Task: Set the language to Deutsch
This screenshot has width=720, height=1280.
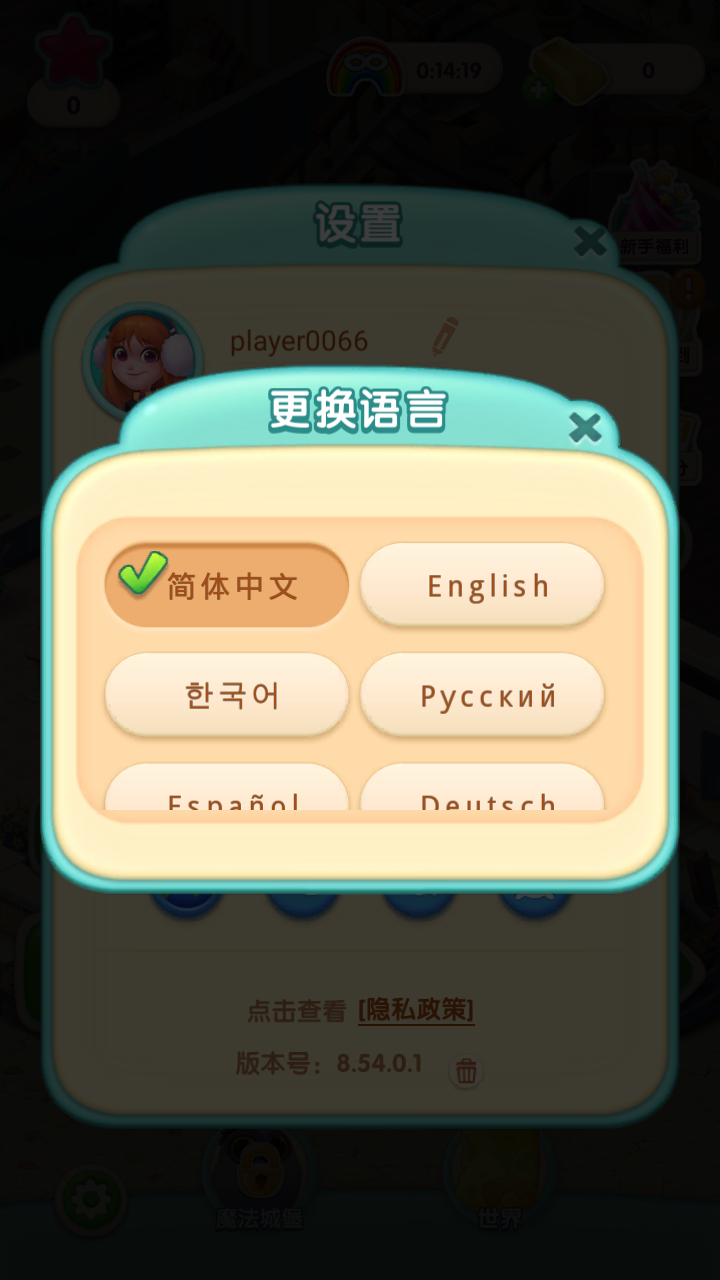Action: pyautogui.click(x=482, y=792)
